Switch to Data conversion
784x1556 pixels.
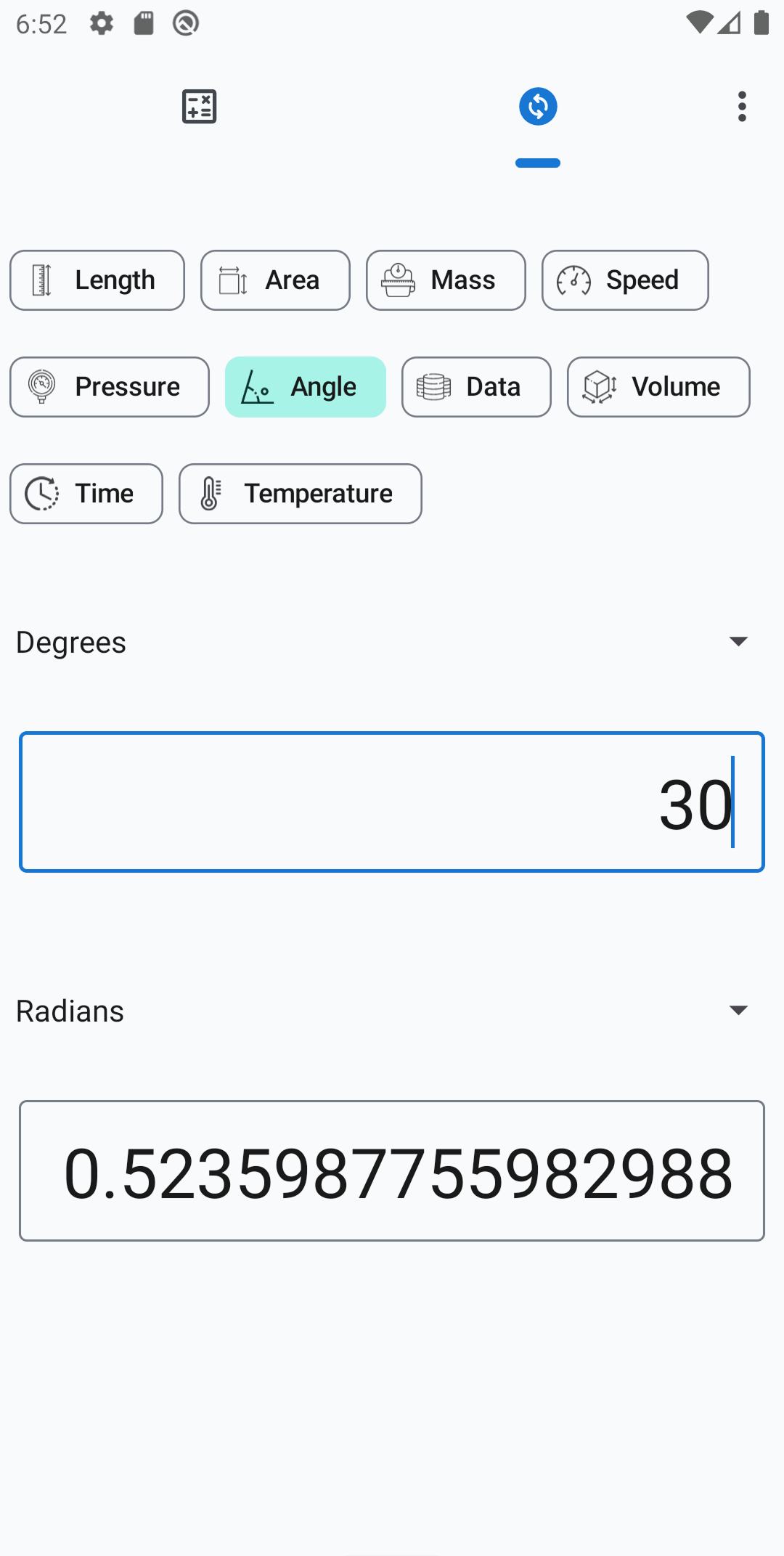coord(476,387)
